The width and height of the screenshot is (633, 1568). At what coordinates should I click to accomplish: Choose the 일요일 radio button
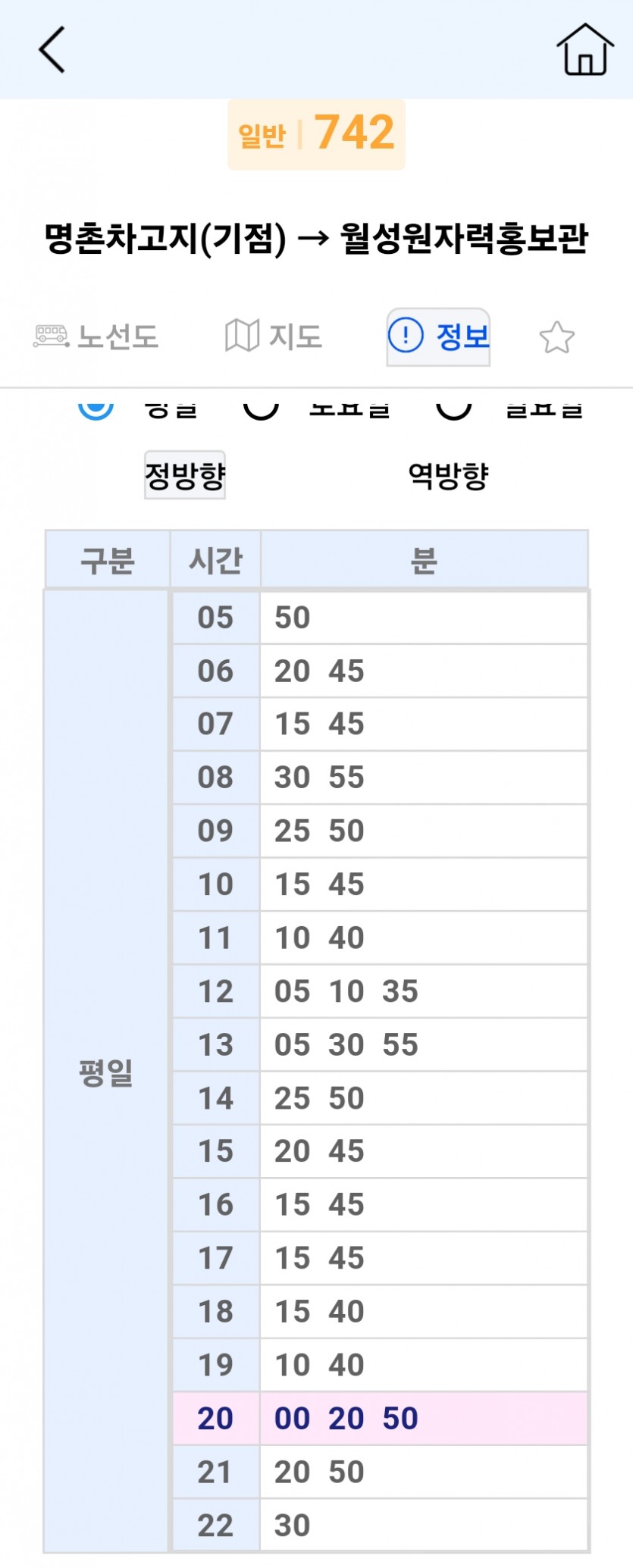tap(454, 408)
